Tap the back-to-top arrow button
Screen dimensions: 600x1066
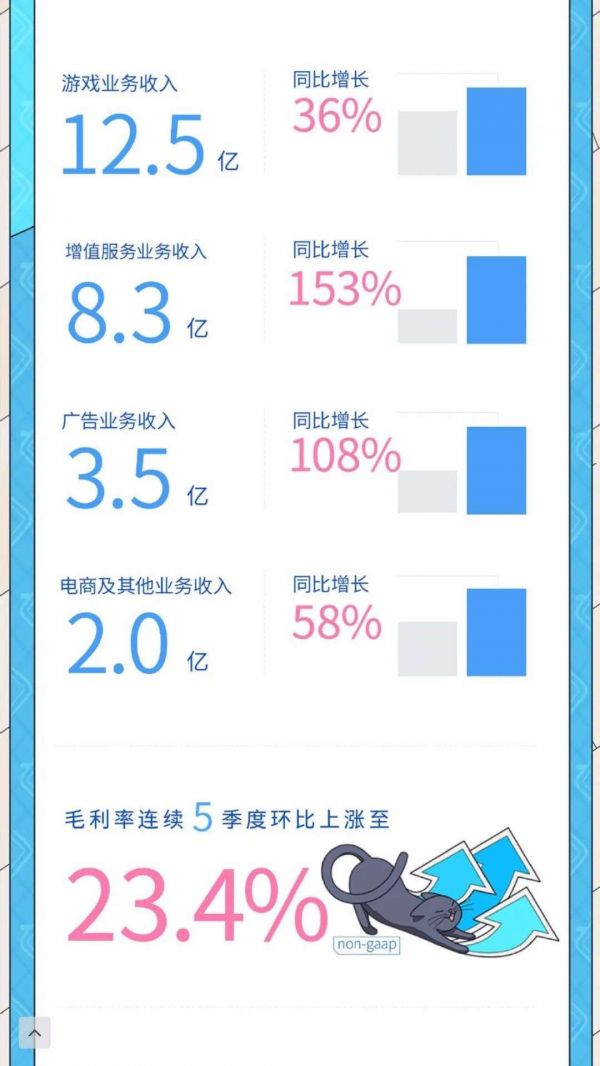coord(34,1032)
